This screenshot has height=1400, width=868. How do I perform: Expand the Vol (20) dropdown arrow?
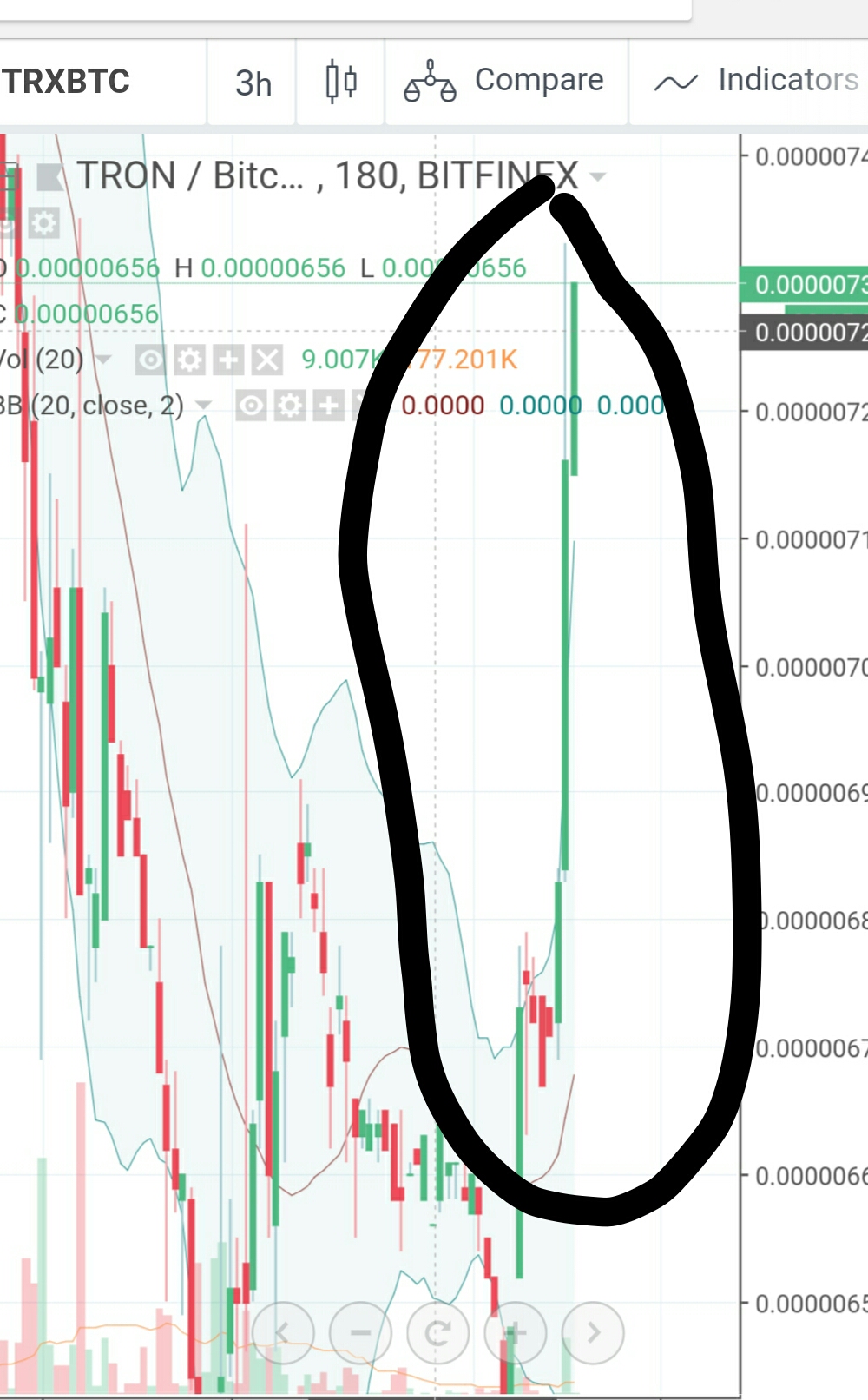[104, 360]
